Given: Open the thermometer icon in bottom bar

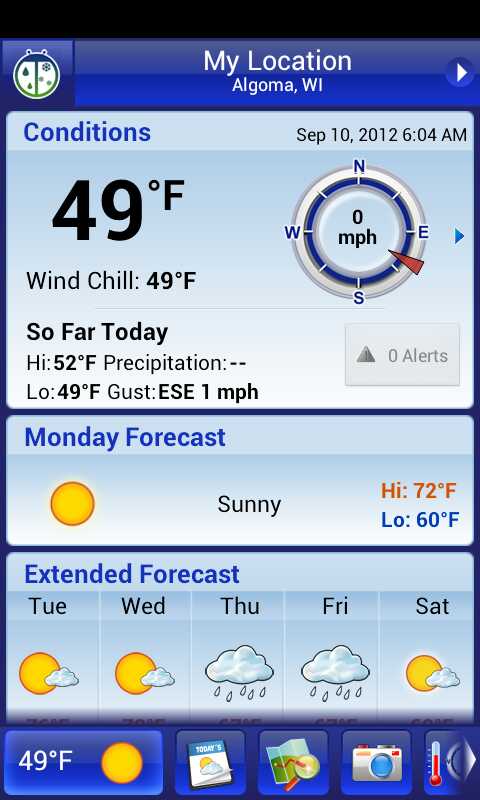Looking at the screenshot, I should pyautogui.click(x=435, y=762).
